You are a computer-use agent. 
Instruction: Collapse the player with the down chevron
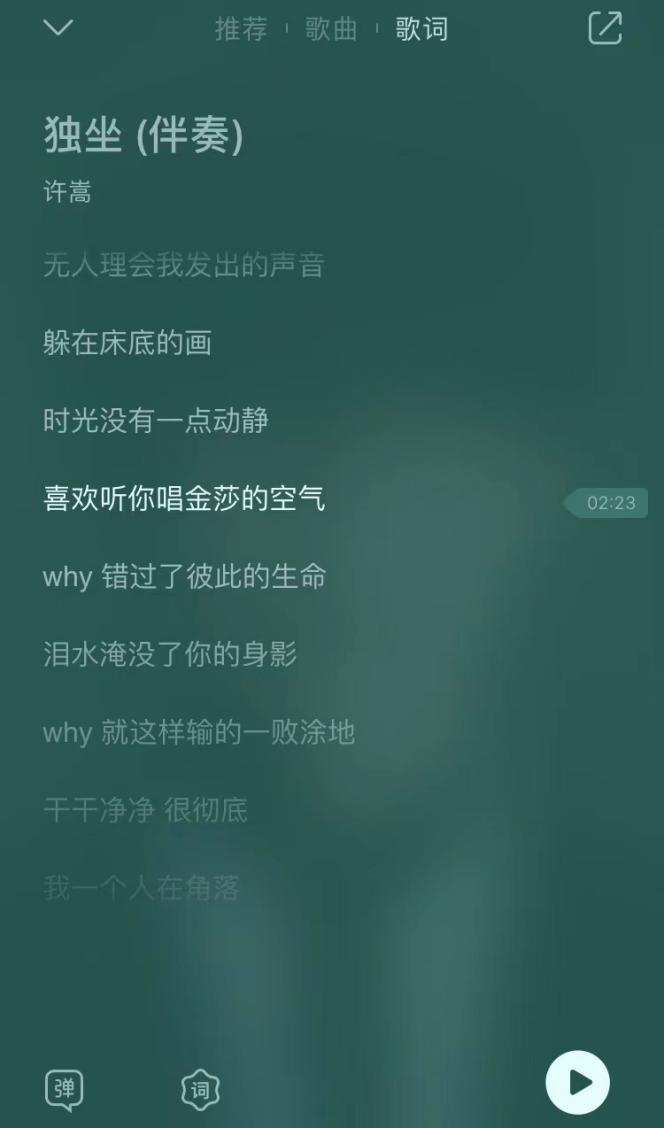coord(58,28)
